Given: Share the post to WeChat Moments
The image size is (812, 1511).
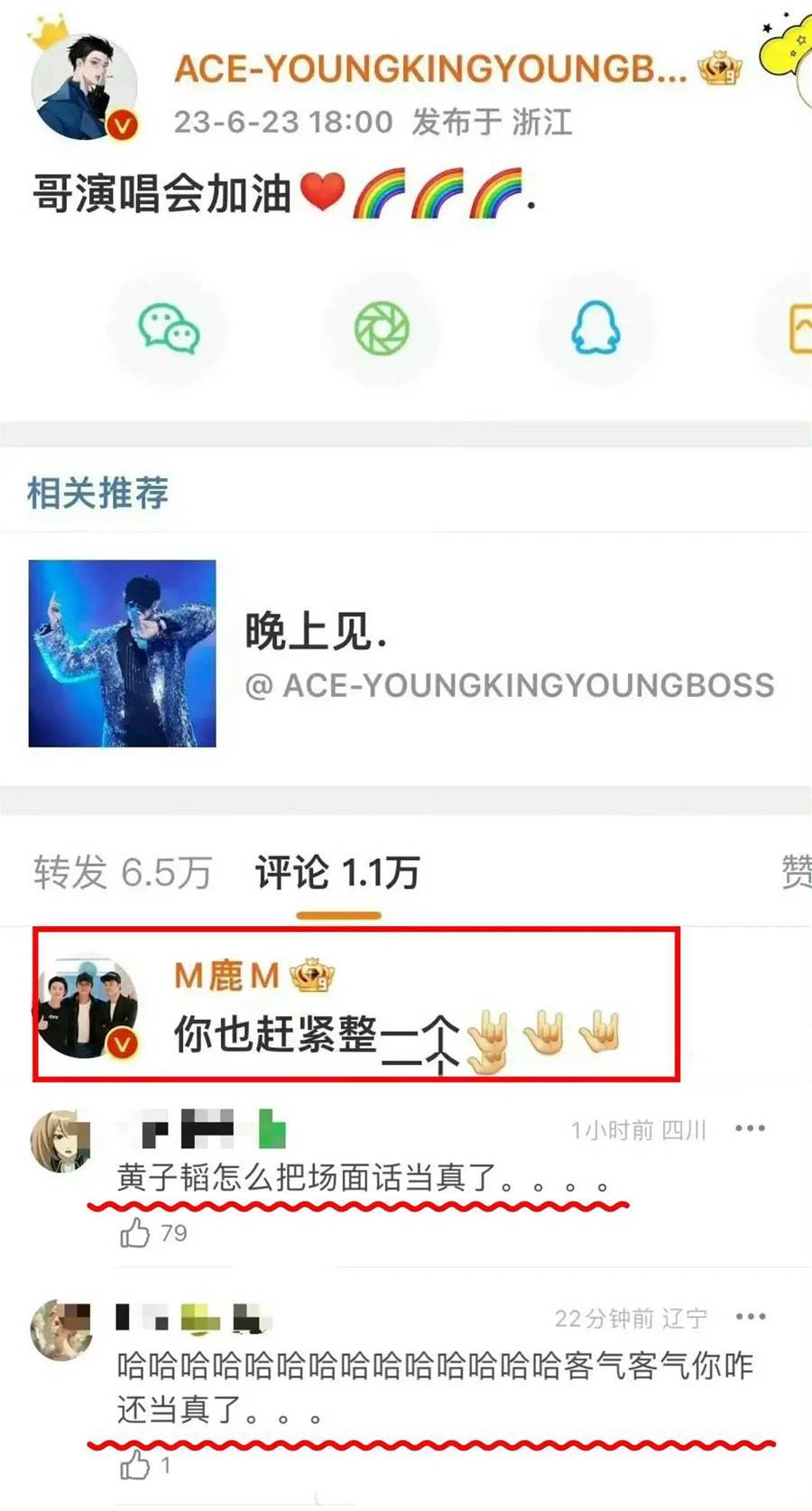Looking at the screenshot, I should 382,329.
